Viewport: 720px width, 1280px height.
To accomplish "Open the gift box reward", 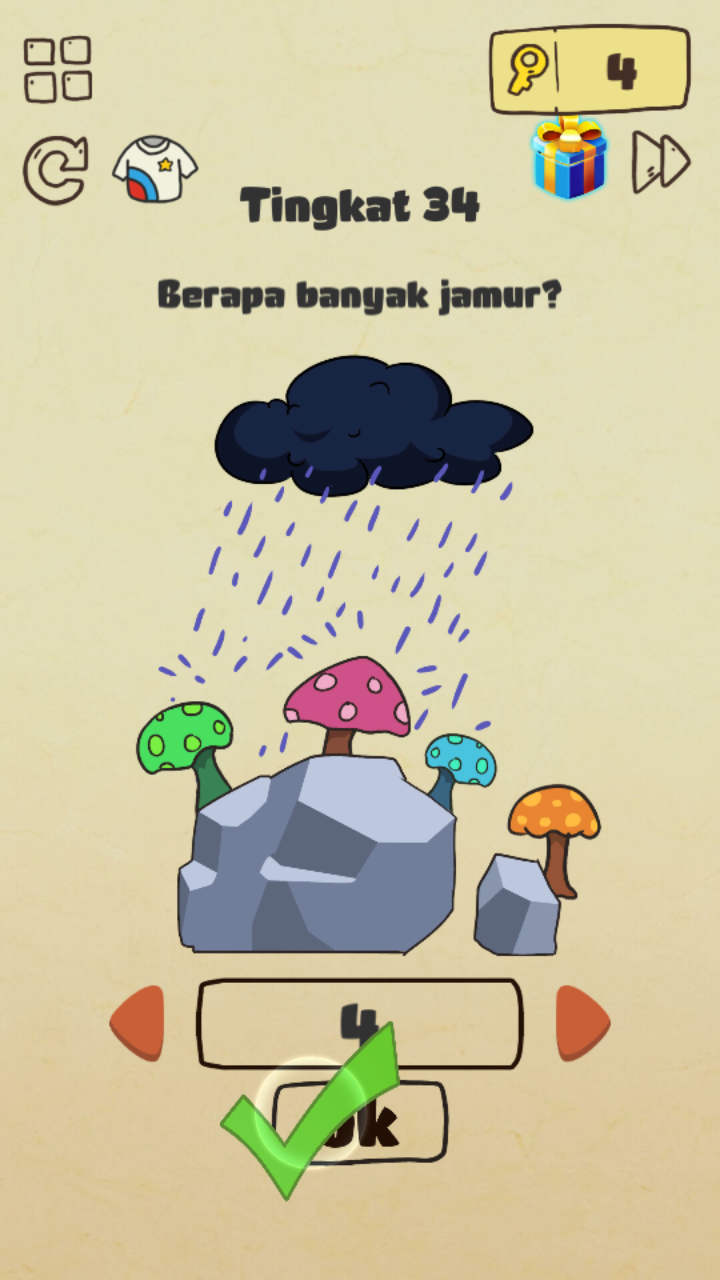I will (x=569, y=157).
